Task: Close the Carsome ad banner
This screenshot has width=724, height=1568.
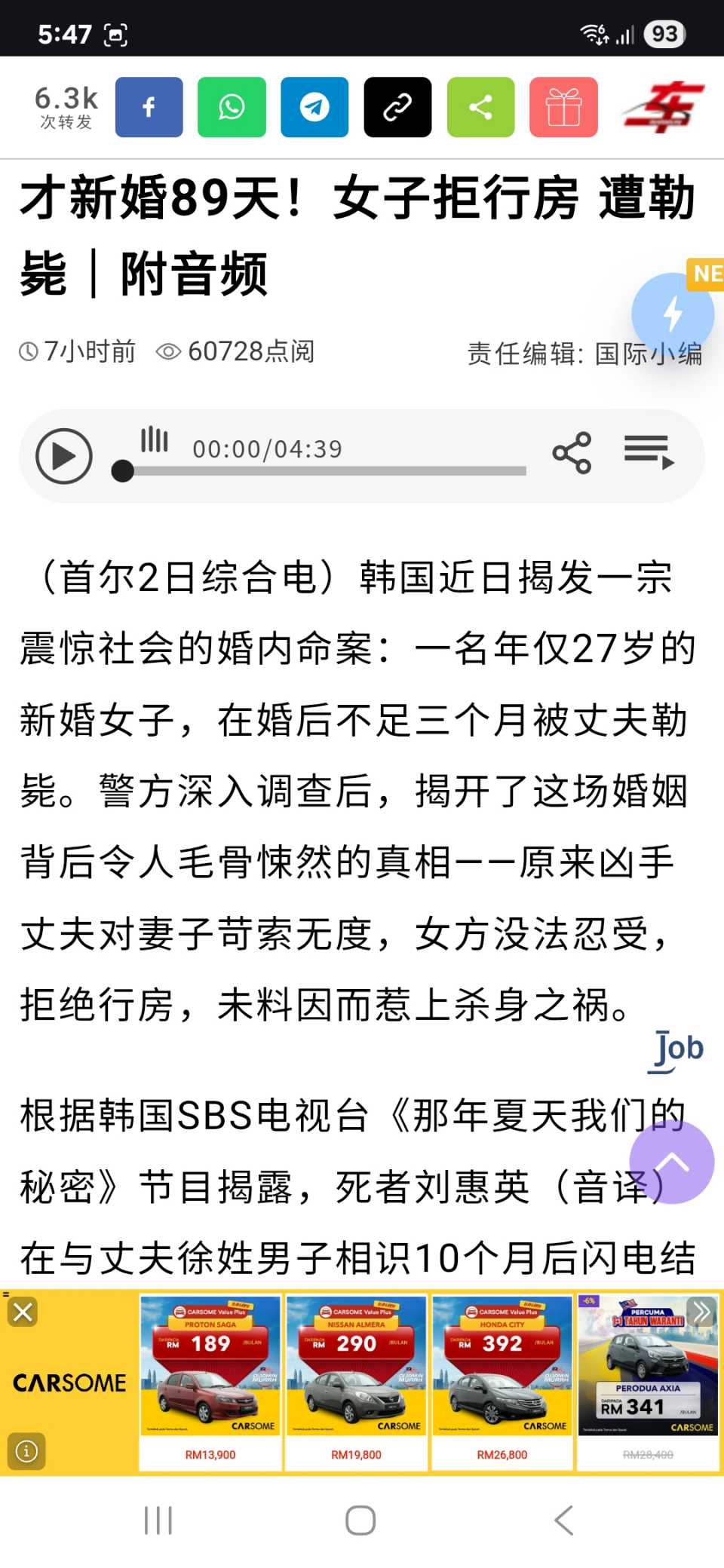Action: [23, 1312]
